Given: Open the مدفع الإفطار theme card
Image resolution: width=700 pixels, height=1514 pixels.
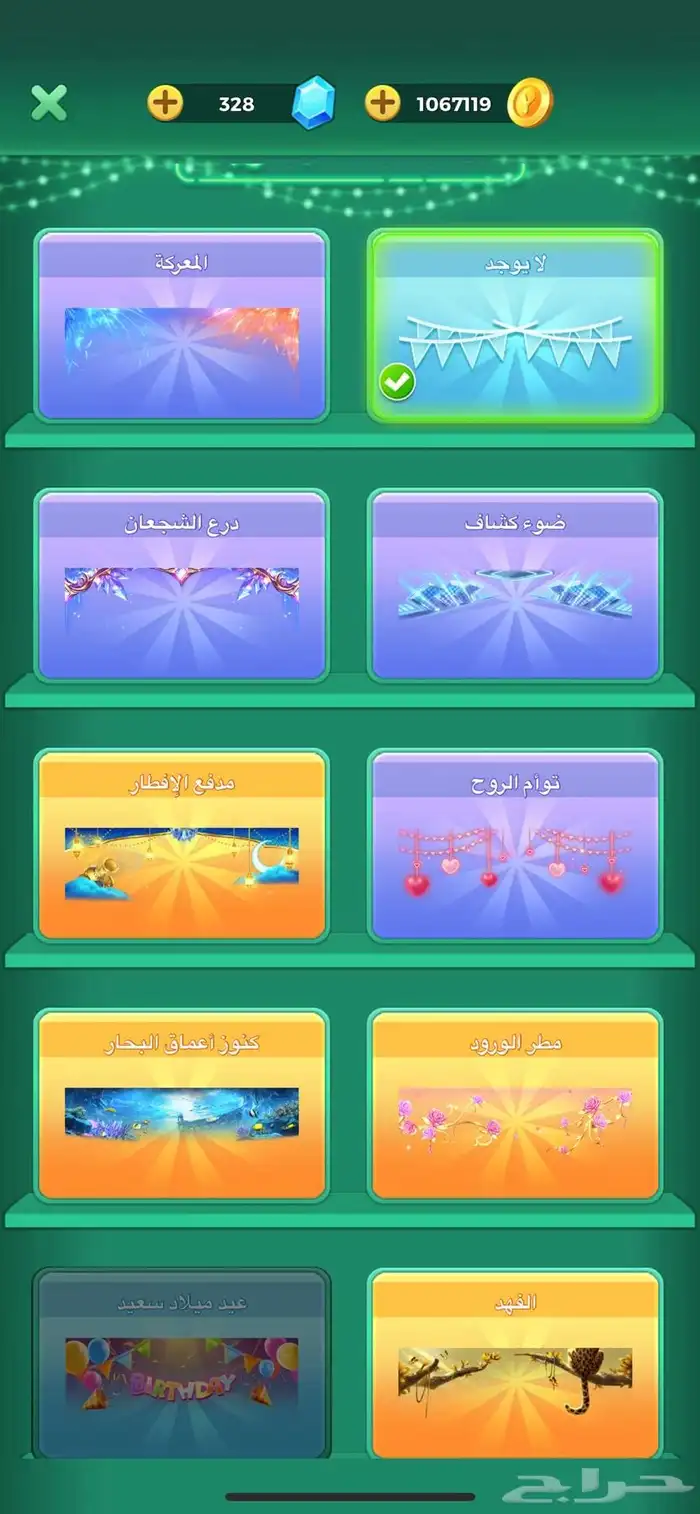Looking at the screenshot, I should [x=182, y=845].
